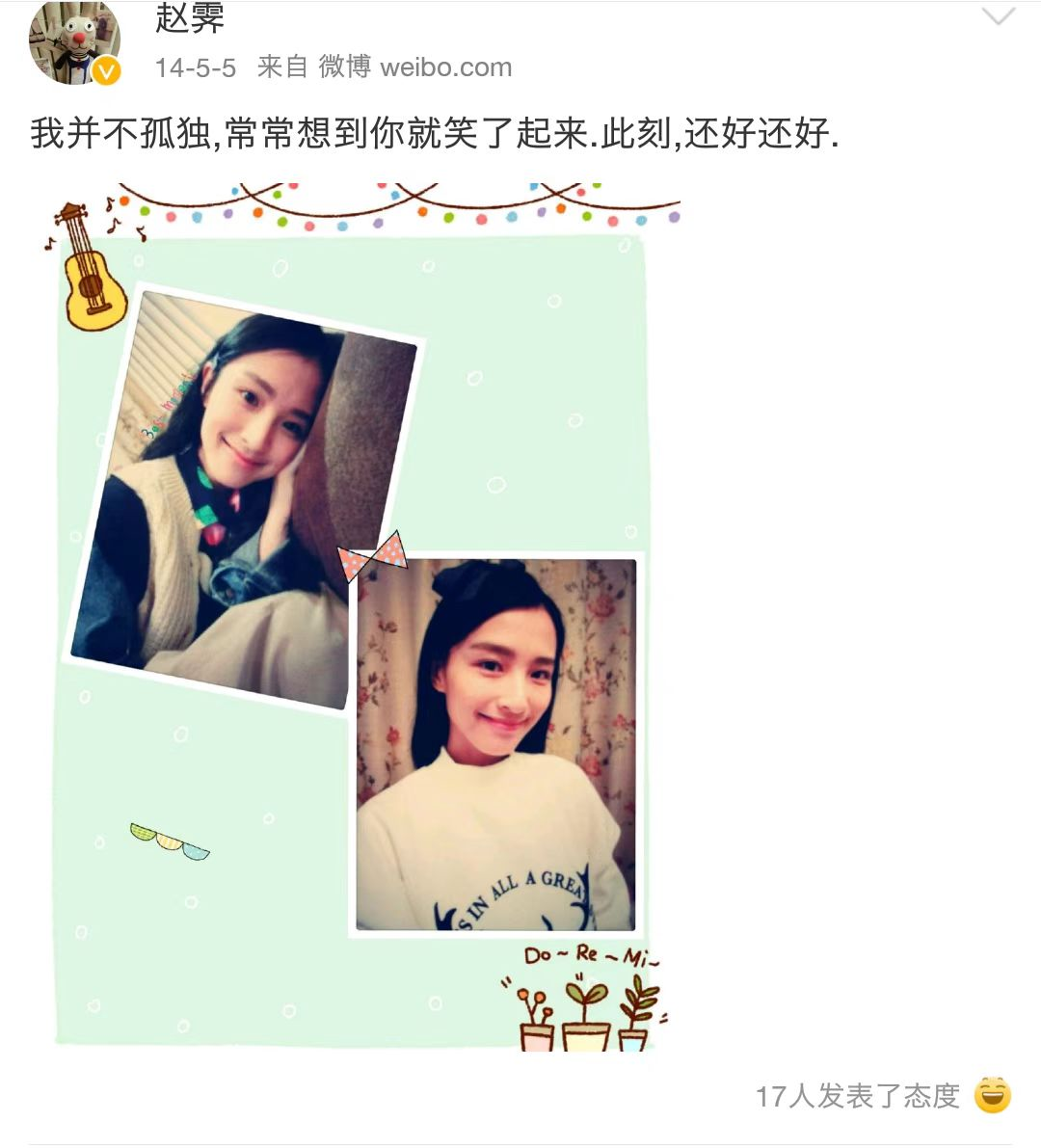Open 赵霁's profile avatar
Screen dimensions: 1041x1148
point(74,40)
